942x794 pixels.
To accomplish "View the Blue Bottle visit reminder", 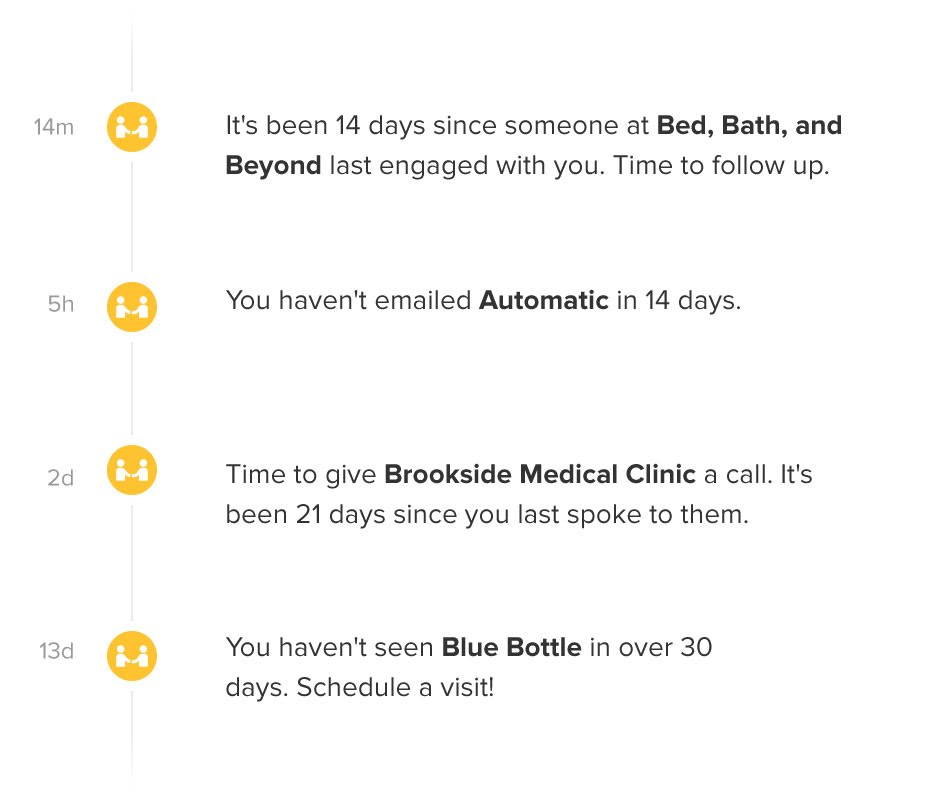I will point(468,667).
